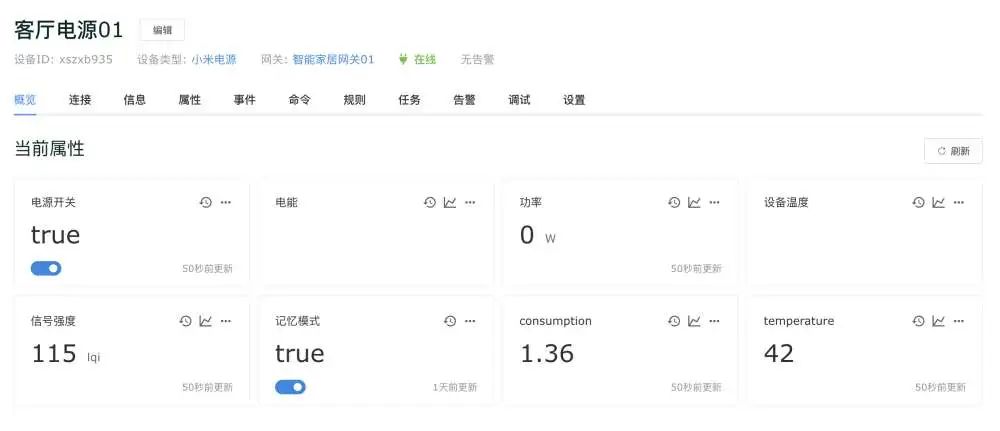The height and width of the screenshot is (431, 1000).
Task: View the chart icon on 设备温度 card
Action: coord(938,202)
